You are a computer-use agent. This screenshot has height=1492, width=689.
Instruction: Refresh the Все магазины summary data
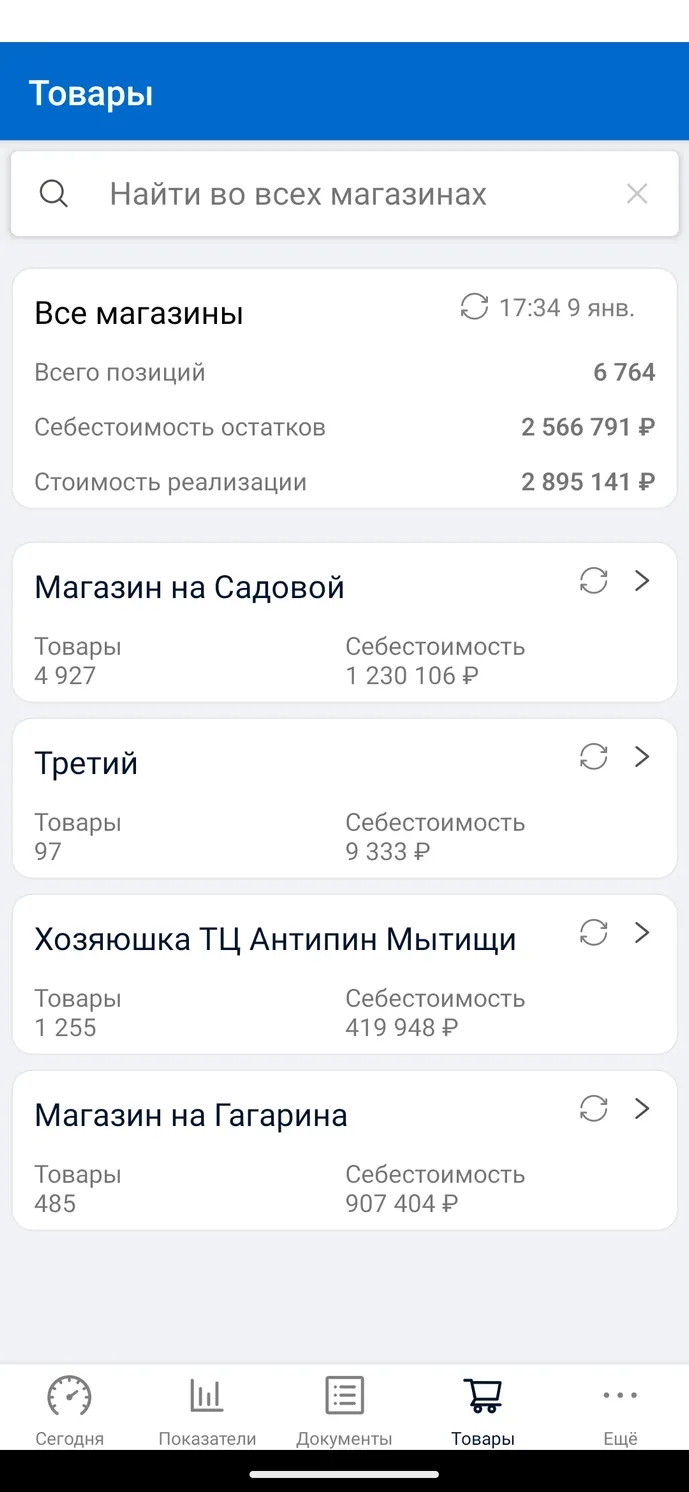(x=474, y=307)
